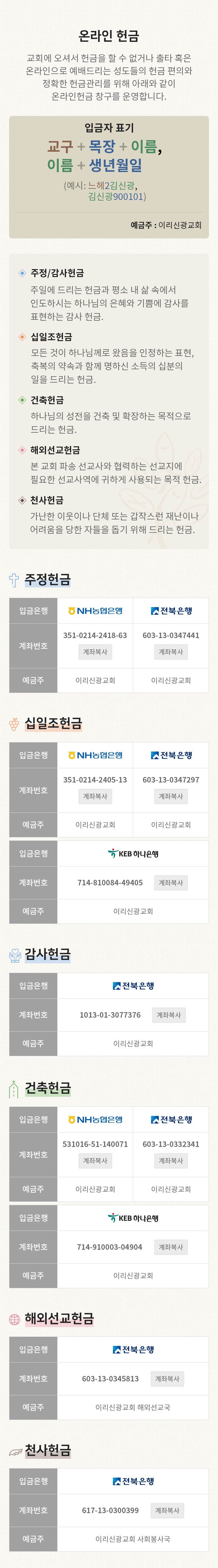Copy the 해외선교헌금 account 603-13-0345813
The width and height of the screenshot is (218, 1568).
coord(167,1379)
